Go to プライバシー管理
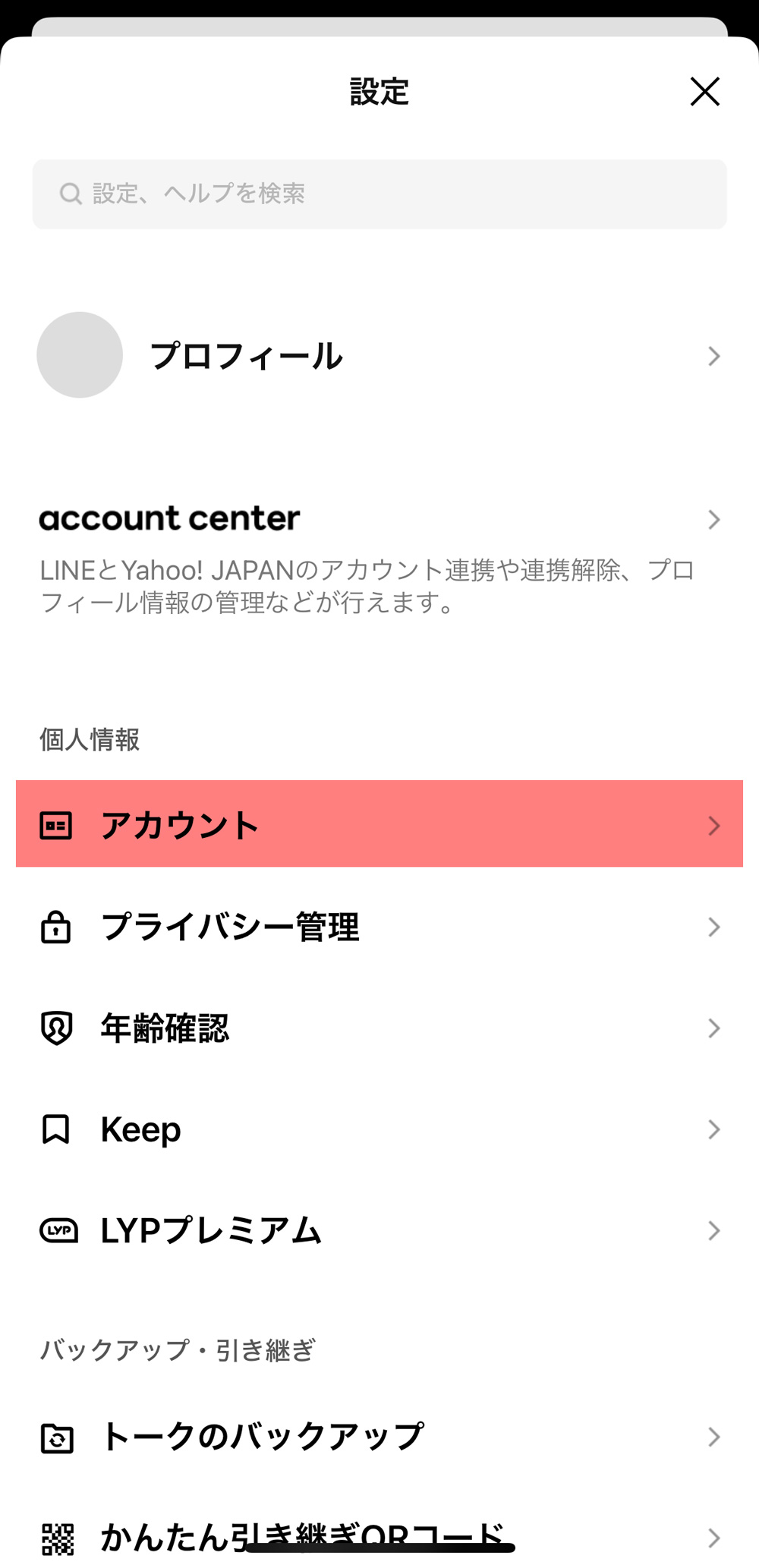The image size is (759, 1568). (379, 927)
